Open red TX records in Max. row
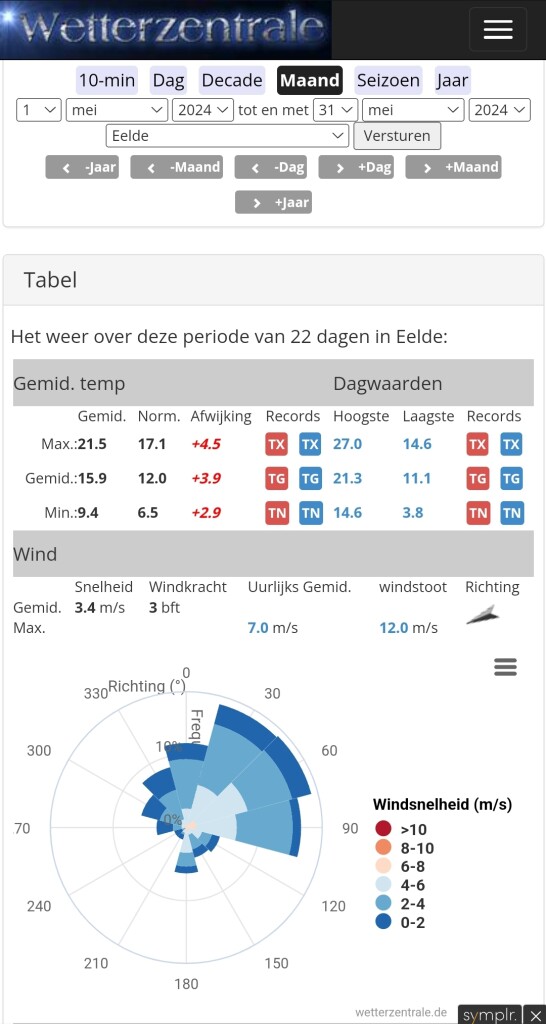Viewport: 546px width, 1024px height. (276, 444)
